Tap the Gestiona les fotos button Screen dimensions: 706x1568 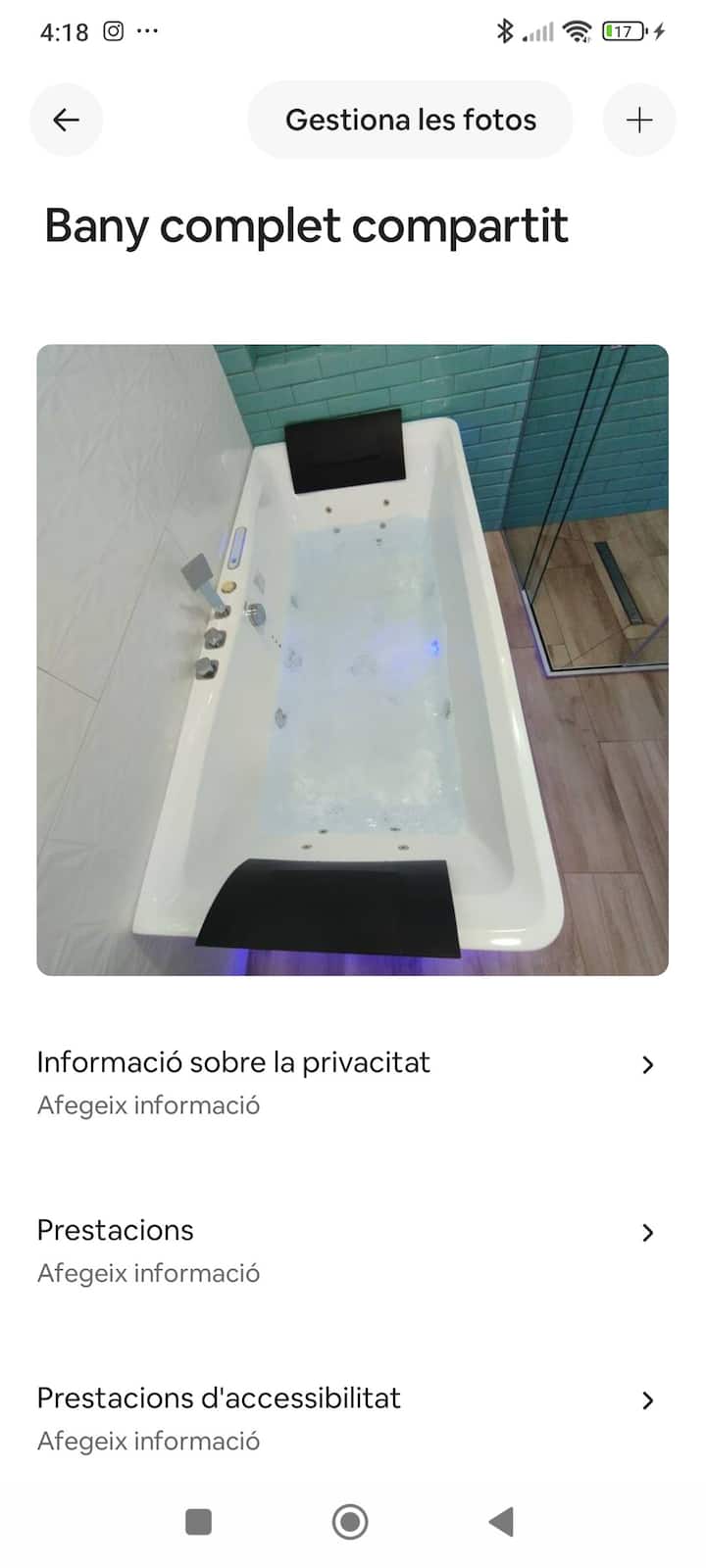pyautogui.click(x=410, y=120)
